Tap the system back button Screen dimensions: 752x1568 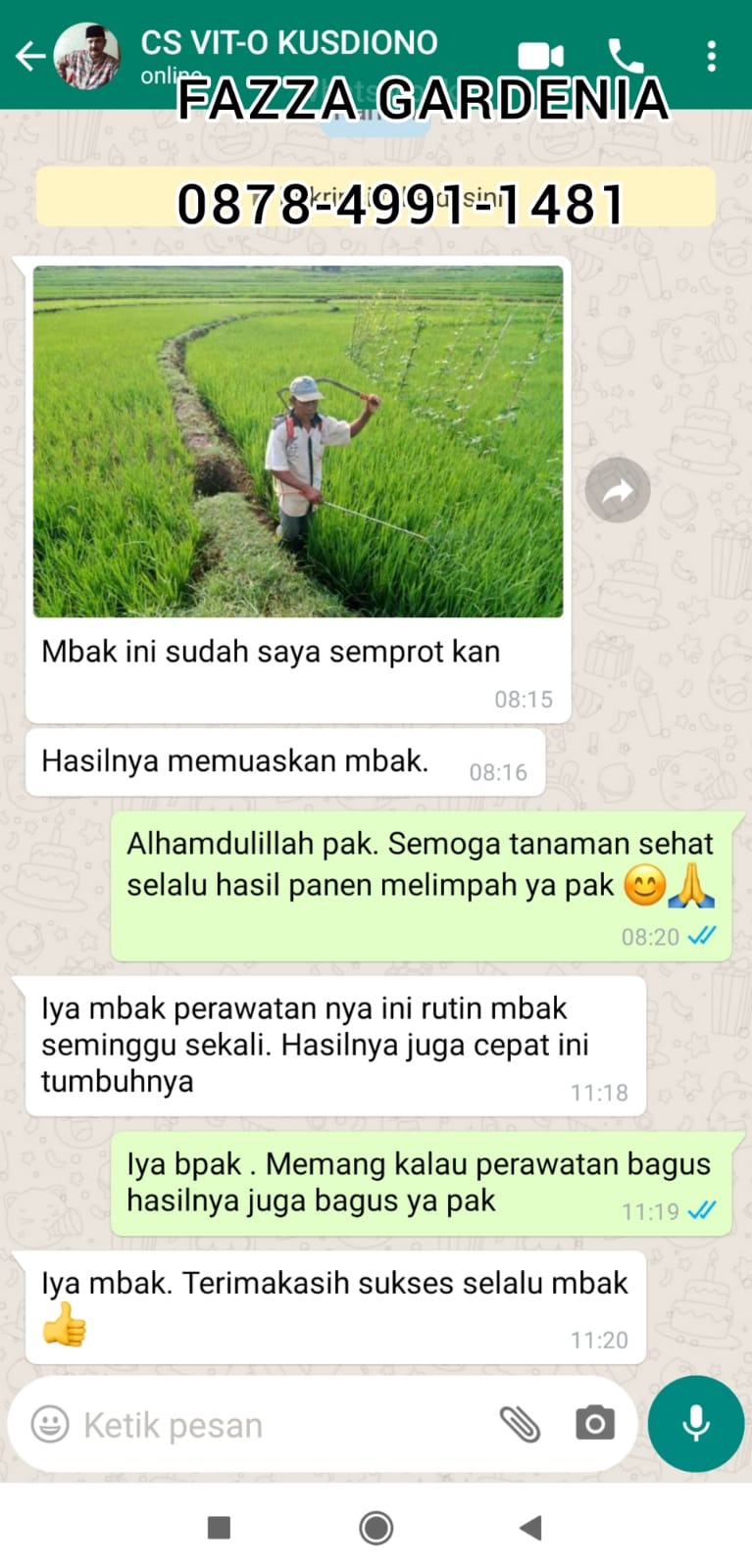[530, 1527]
